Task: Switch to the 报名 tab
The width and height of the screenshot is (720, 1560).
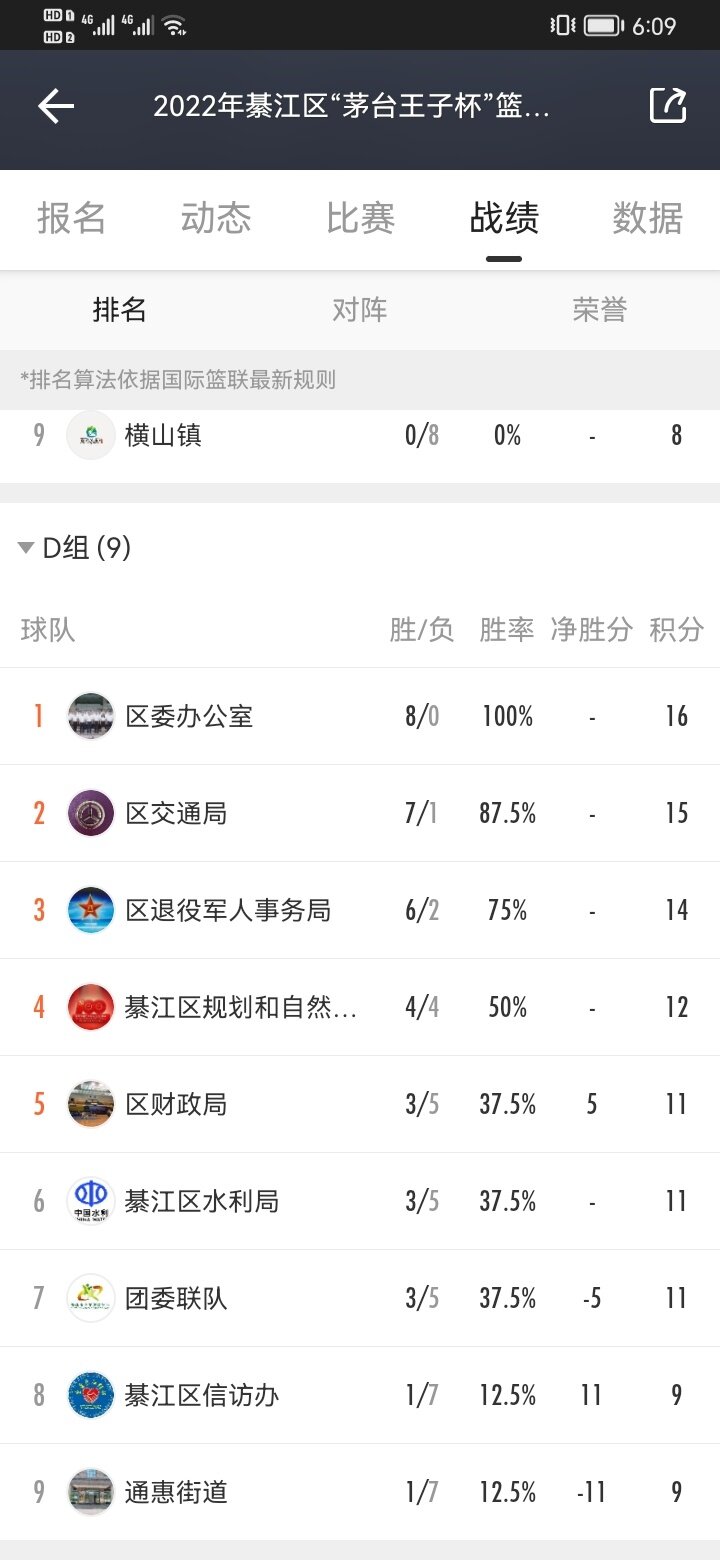Action: click(72, 218)
